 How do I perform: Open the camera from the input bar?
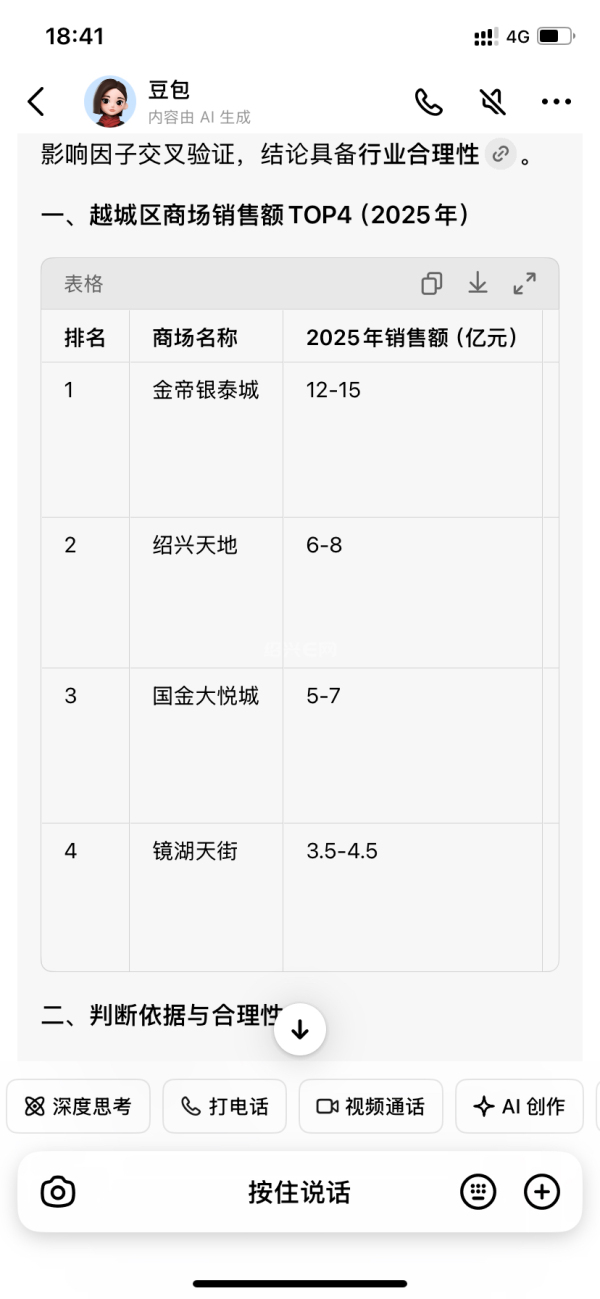coord(58,1192)
